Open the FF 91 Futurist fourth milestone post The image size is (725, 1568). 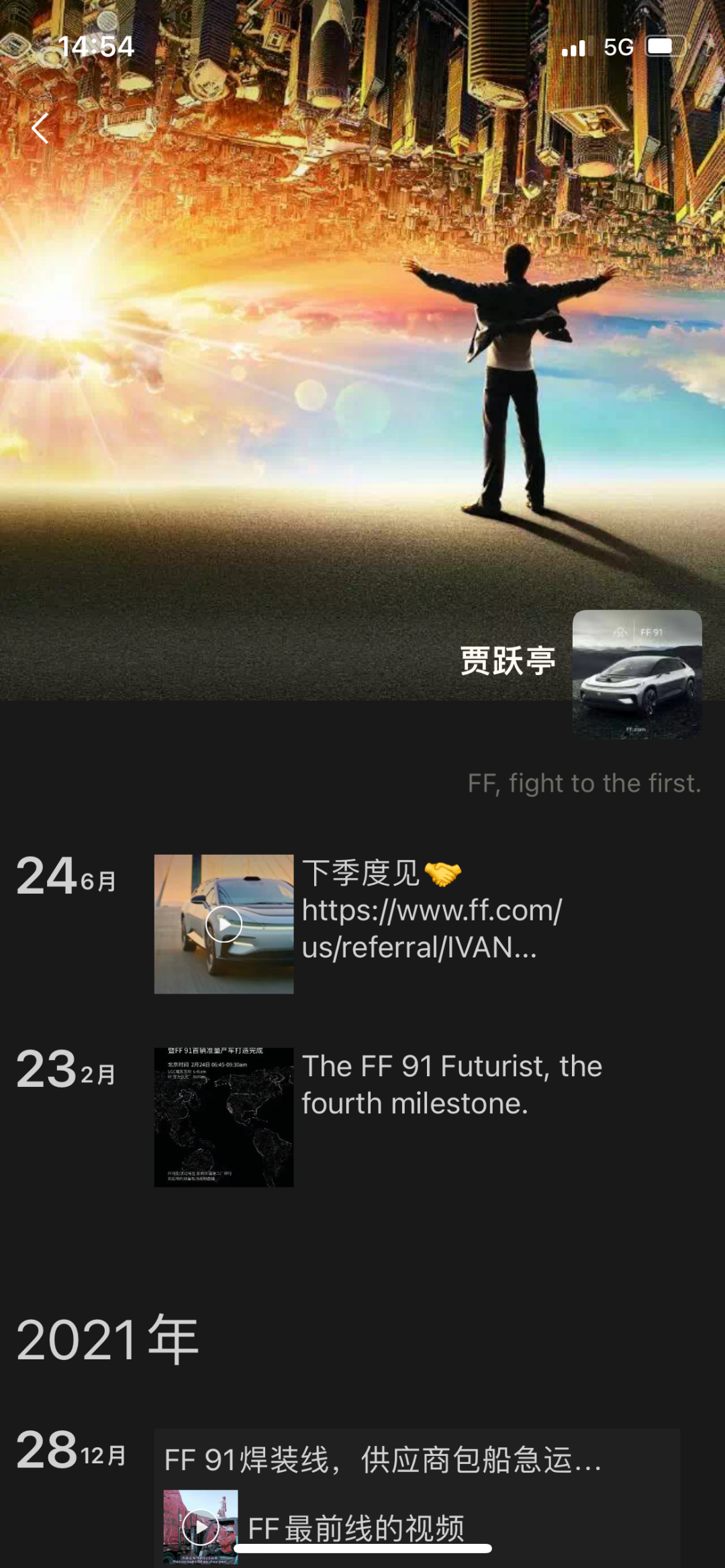pyautogui.click(x=451, y=1085)
